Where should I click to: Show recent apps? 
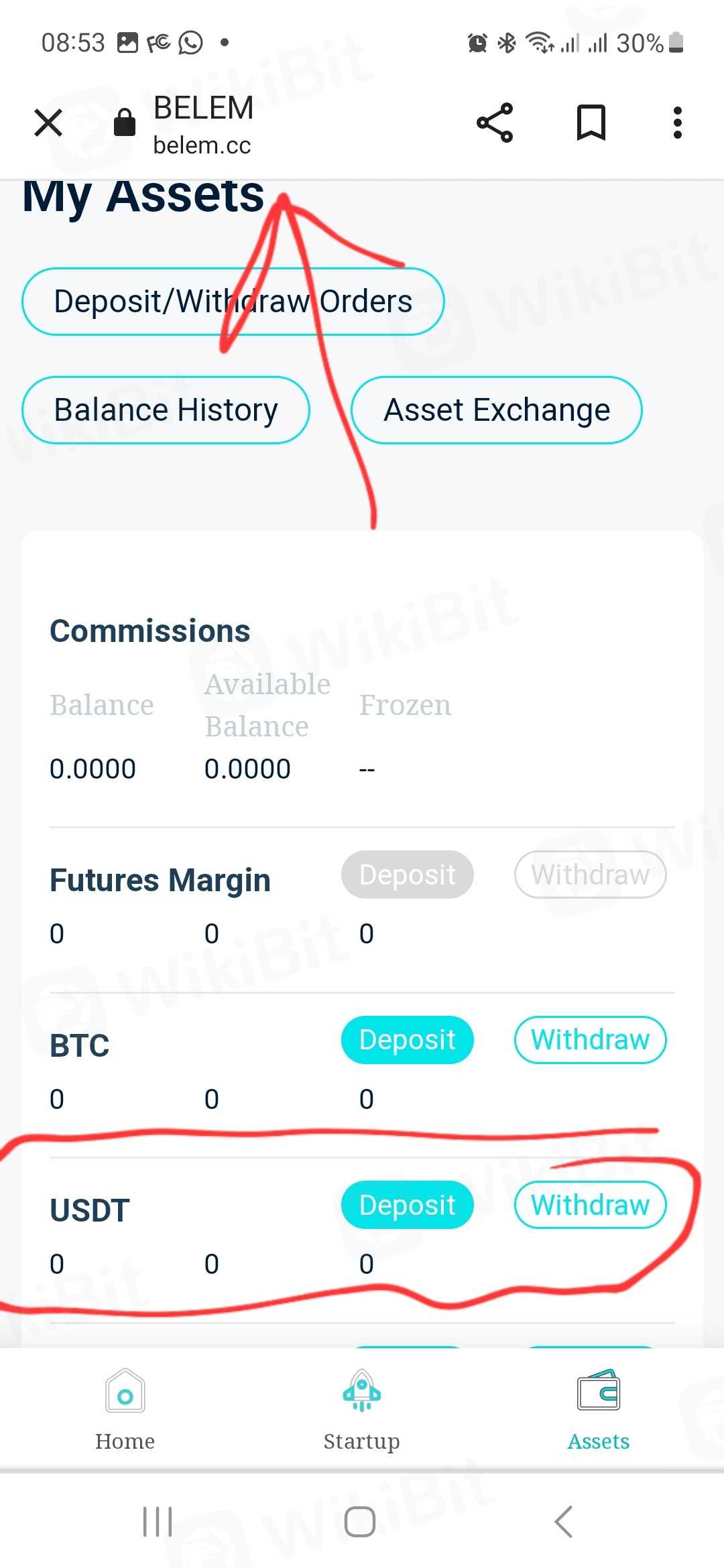(x=158, y=1521)
